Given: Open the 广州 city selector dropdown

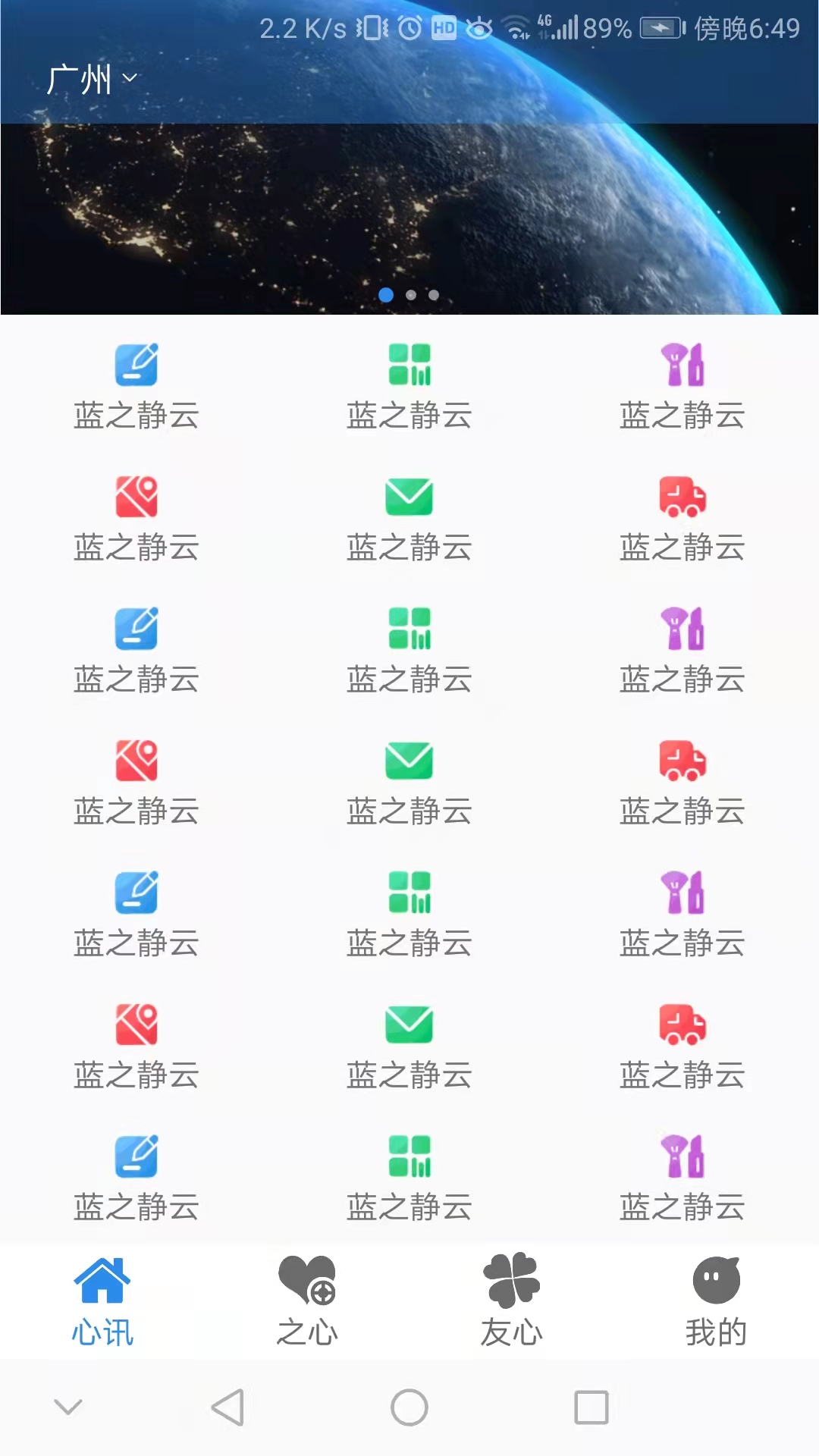Looking at the screenshot, I should click(90, 78).
